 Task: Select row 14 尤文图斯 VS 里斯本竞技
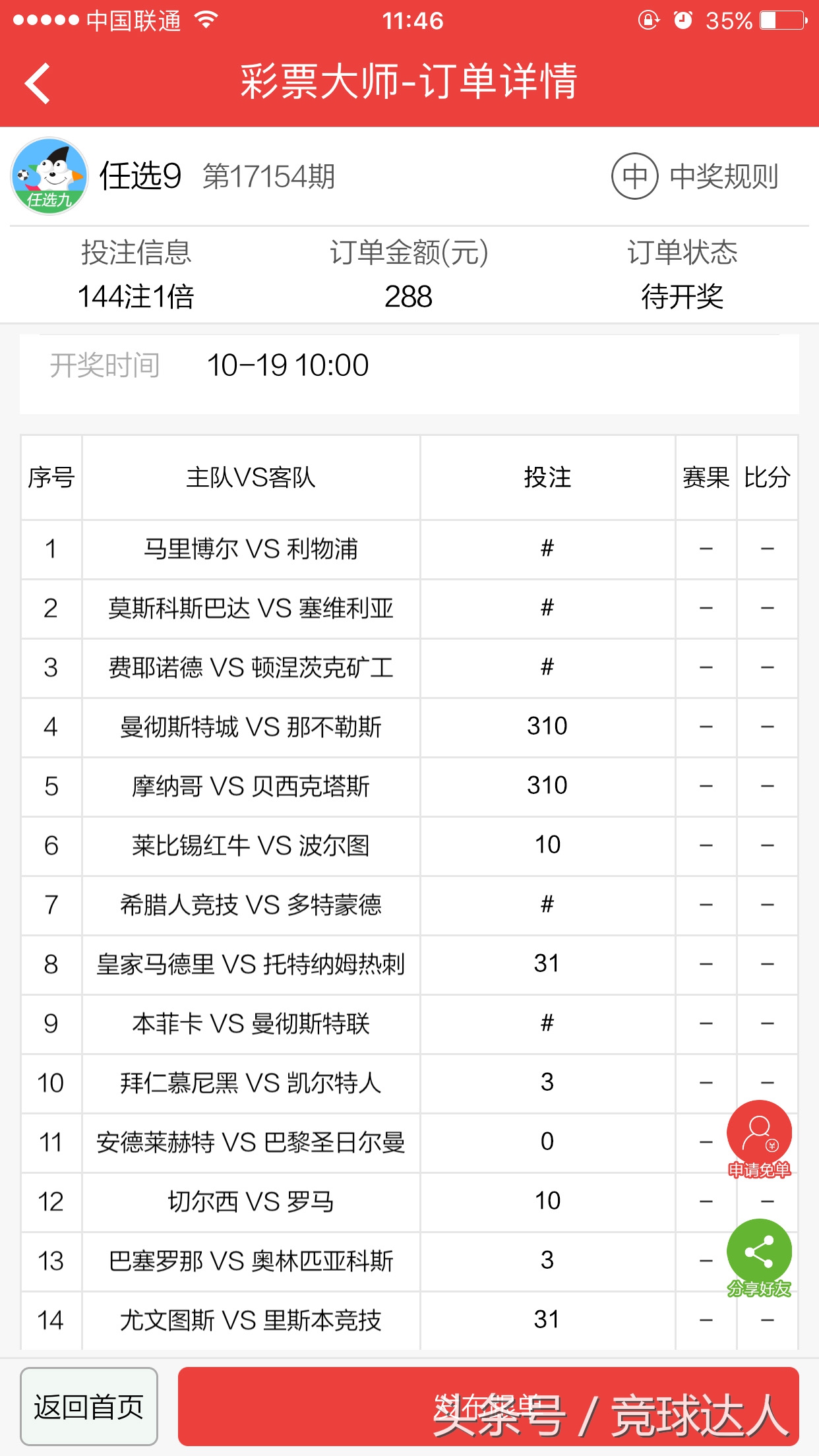point(251,1321)
